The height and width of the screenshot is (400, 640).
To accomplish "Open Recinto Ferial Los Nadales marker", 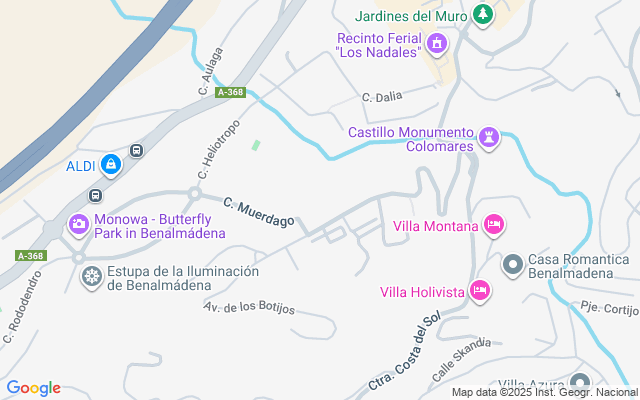I will (x=436, y=44).
